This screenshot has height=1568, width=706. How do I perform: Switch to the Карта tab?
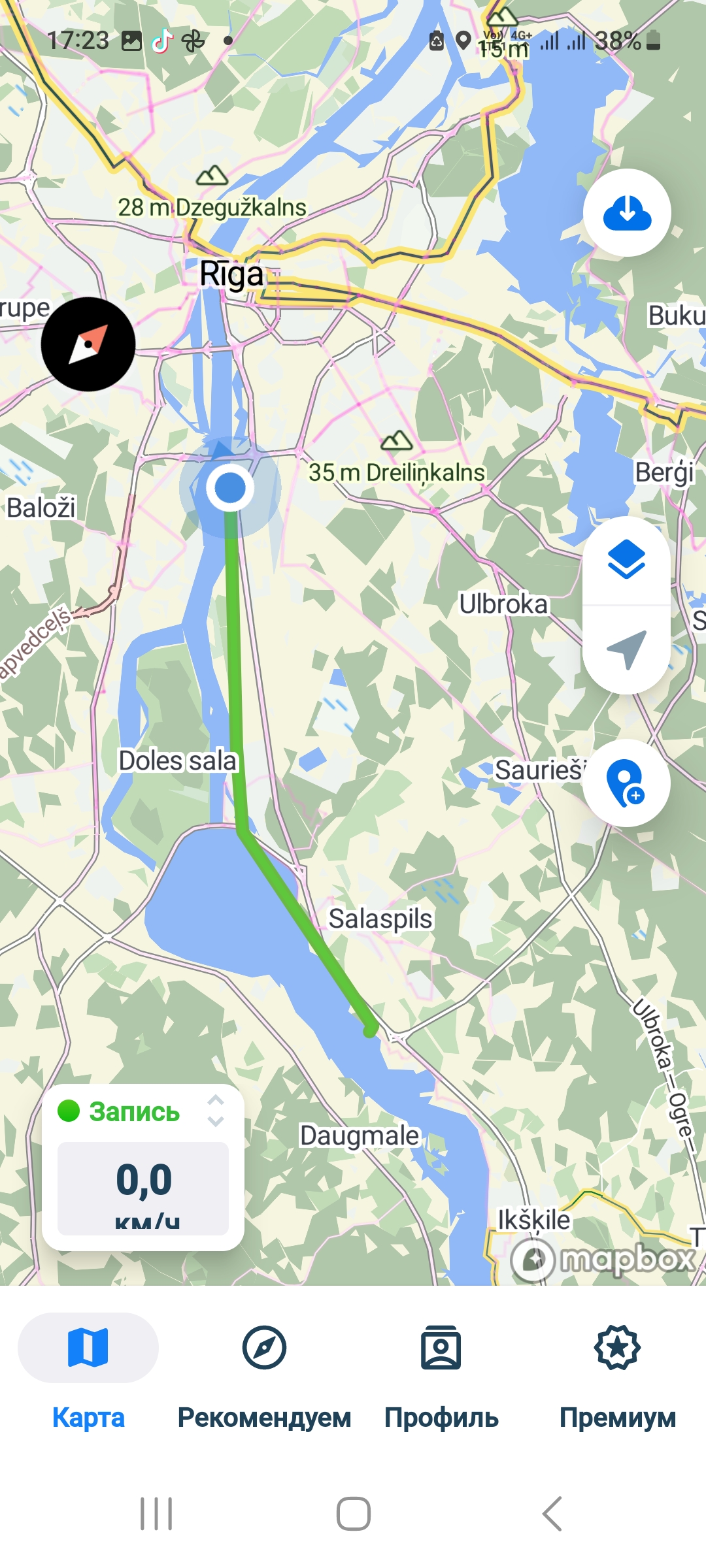[88, 1372]
